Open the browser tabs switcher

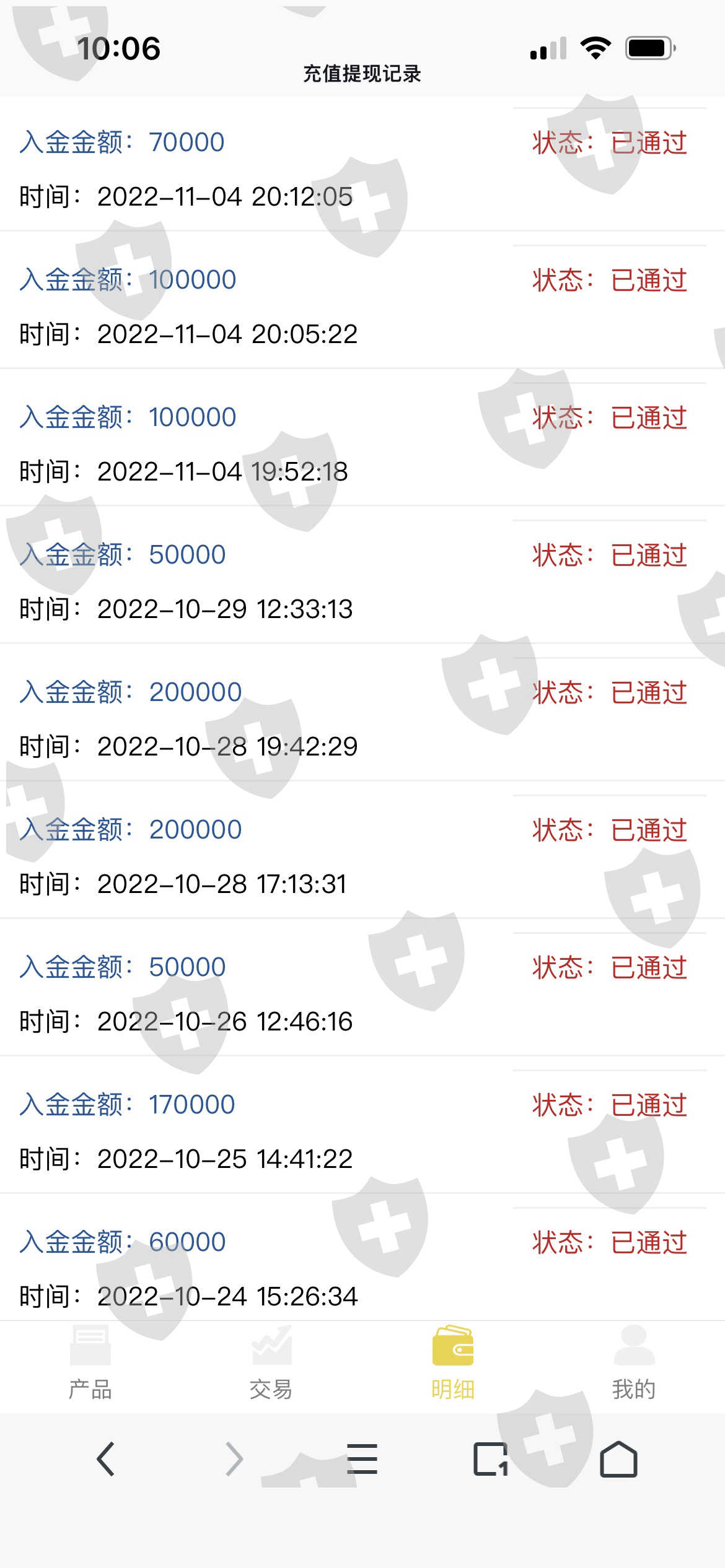point(491,1459)
